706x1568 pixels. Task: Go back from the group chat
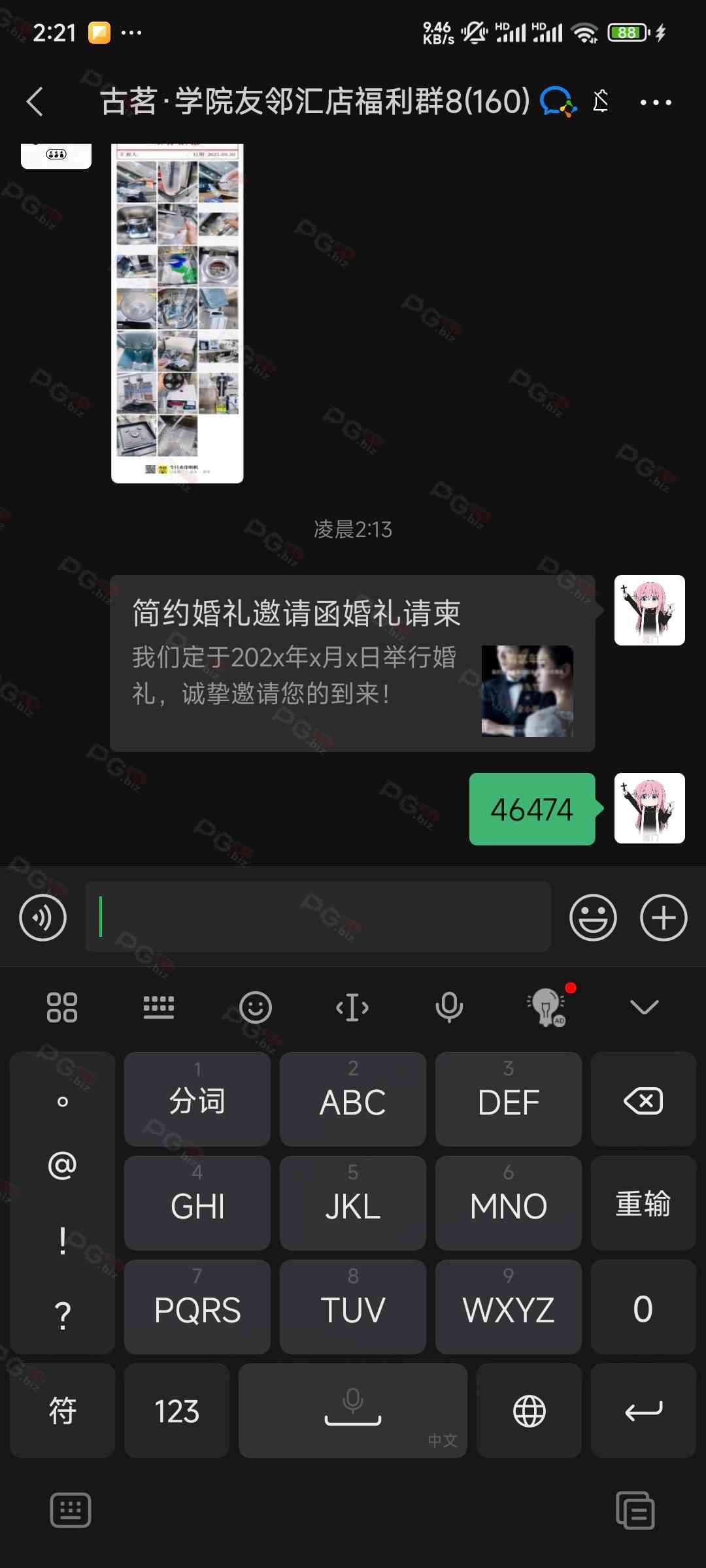pyautogui.click(x=35, y=102)
